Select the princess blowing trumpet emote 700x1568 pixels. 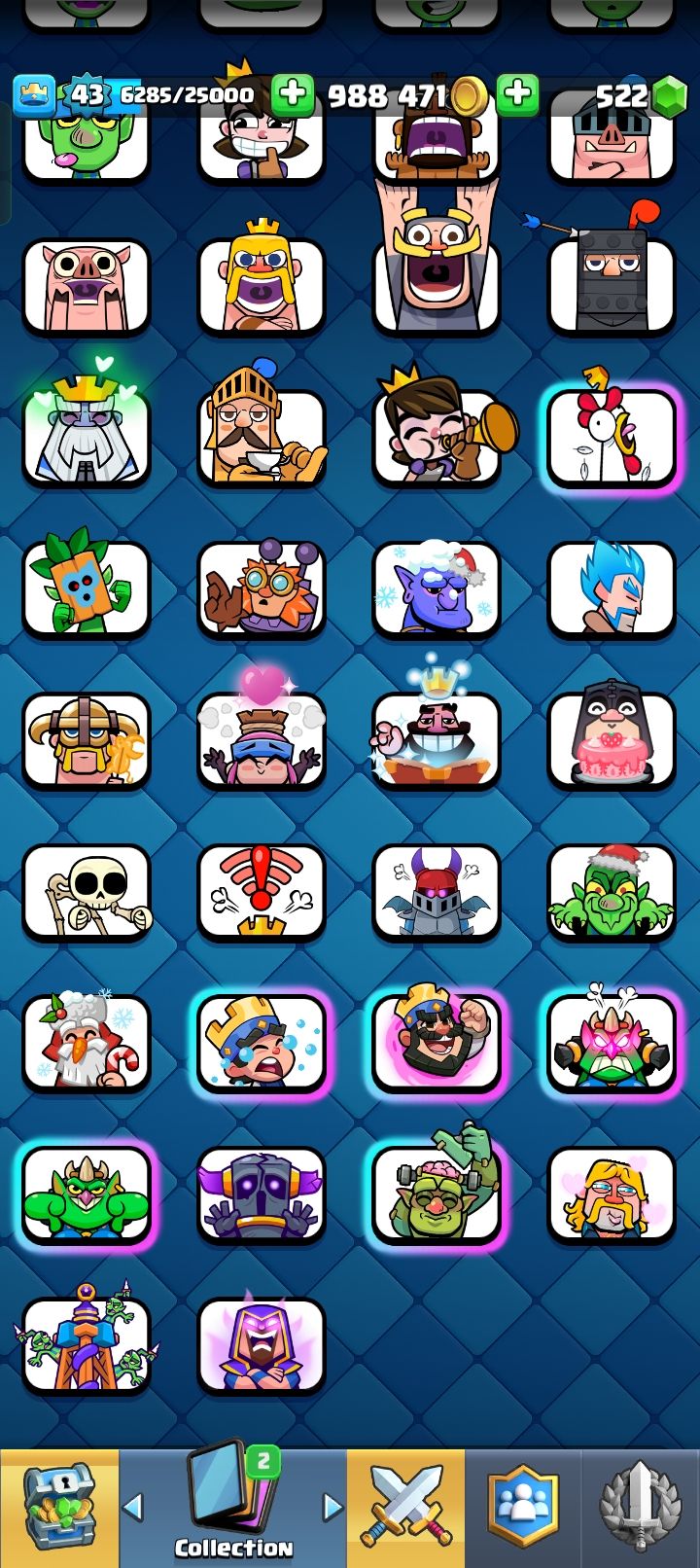coord(437,438)
